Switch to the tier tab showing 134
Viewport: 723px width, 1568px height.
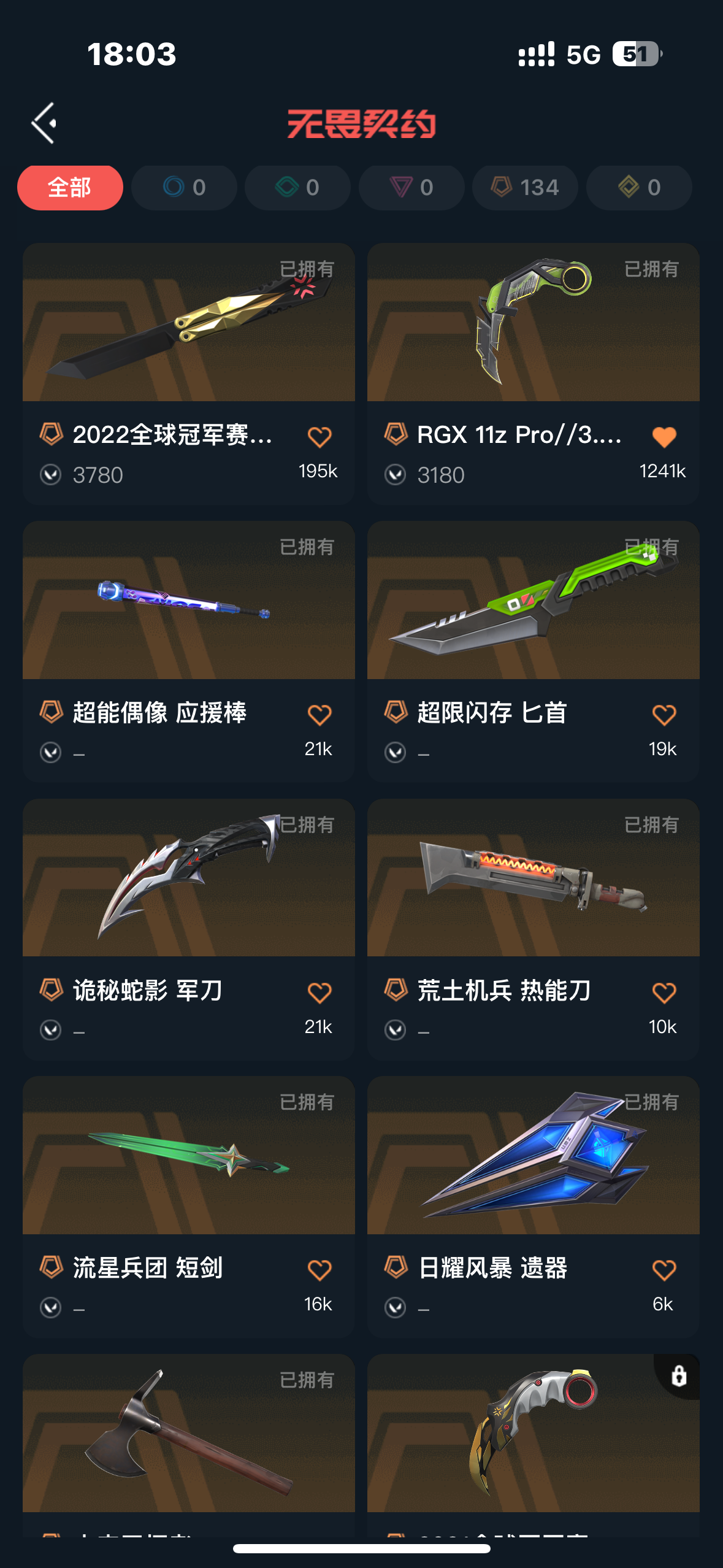(x=525, y=188)
